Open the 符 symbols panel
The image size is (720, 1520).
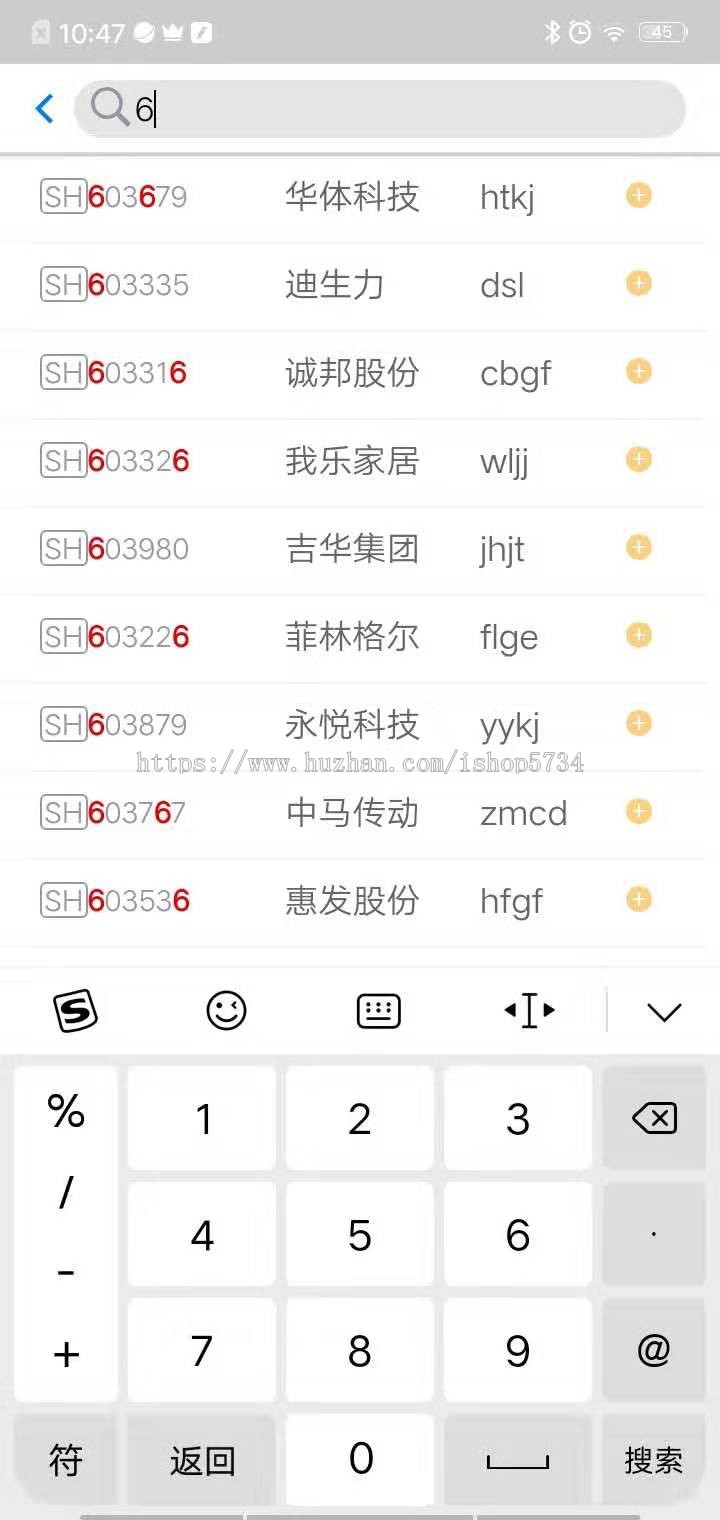[65, 1460]
